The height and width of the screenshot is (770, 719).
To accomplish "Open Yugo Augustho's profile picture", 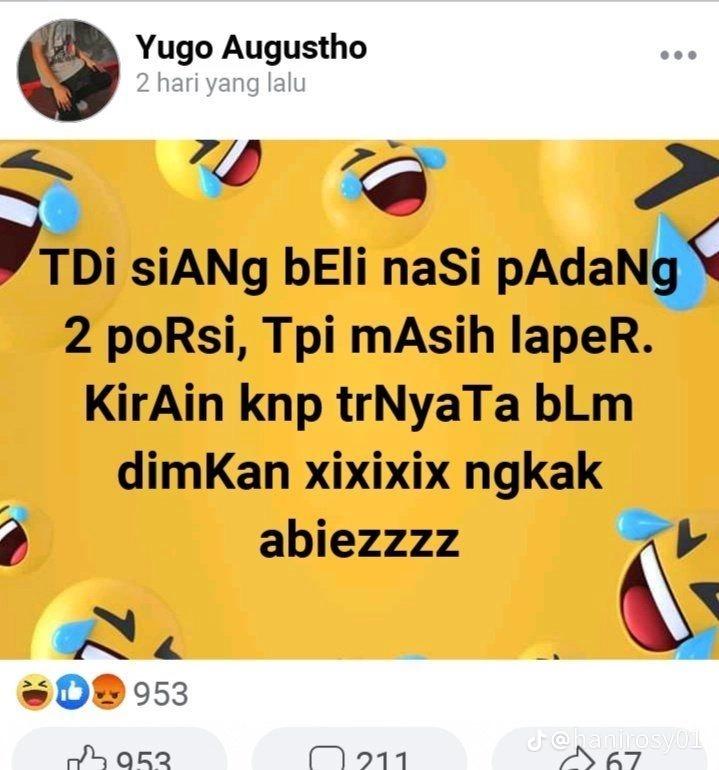I will [68, 71].
